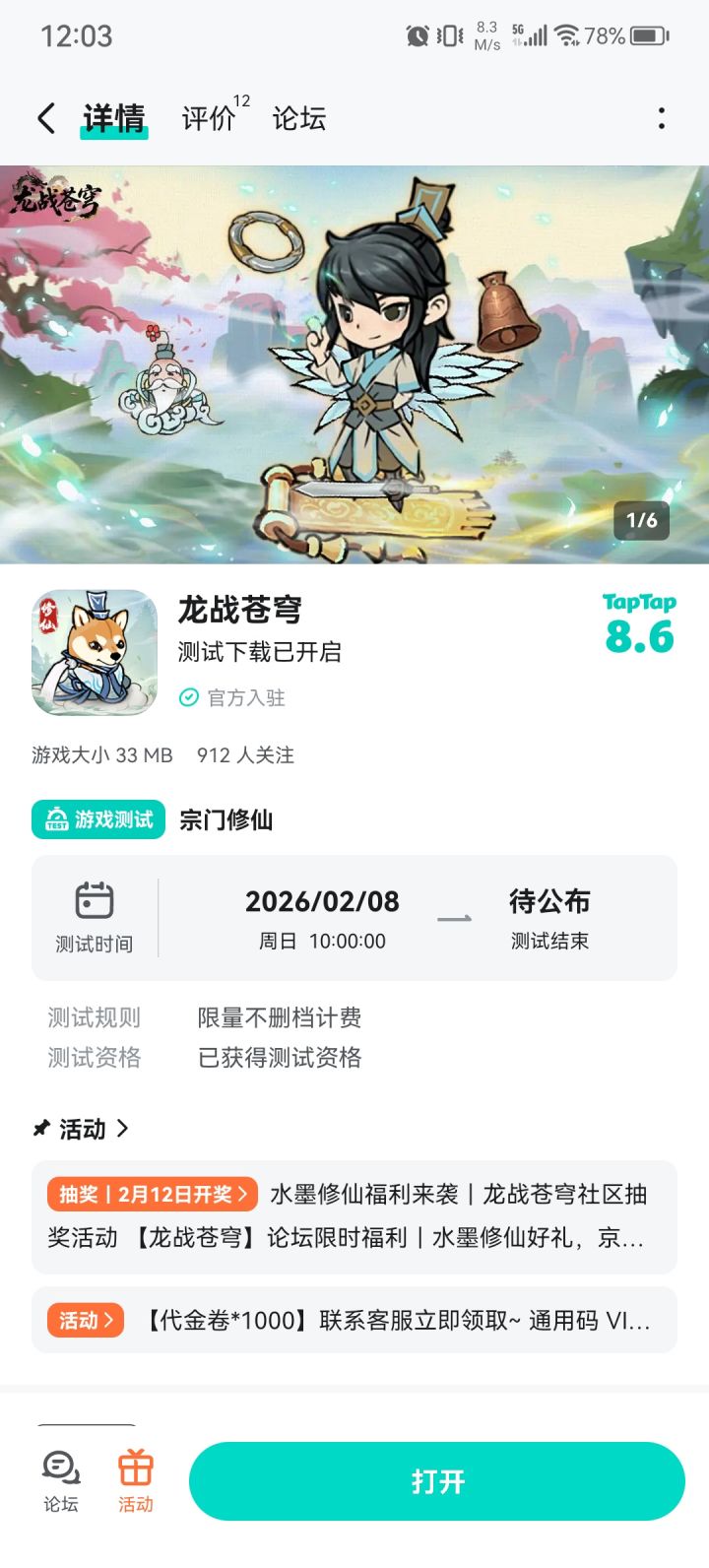Tap the 官方入驻 verification checkmark
709x1568 pixels.
tap(187, 698)
